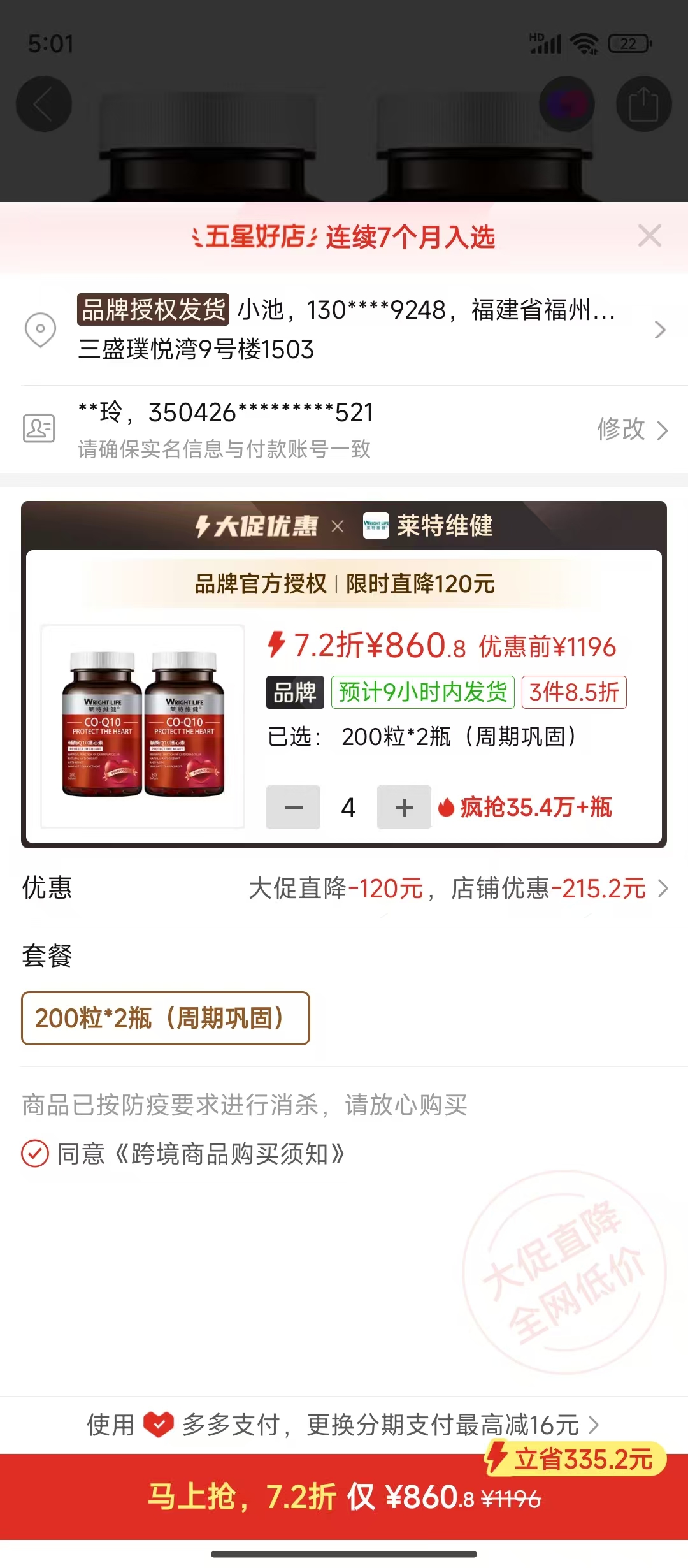Share this product via the share icon
Viewport: 688px width, 1568px height.
click(643, 105)
